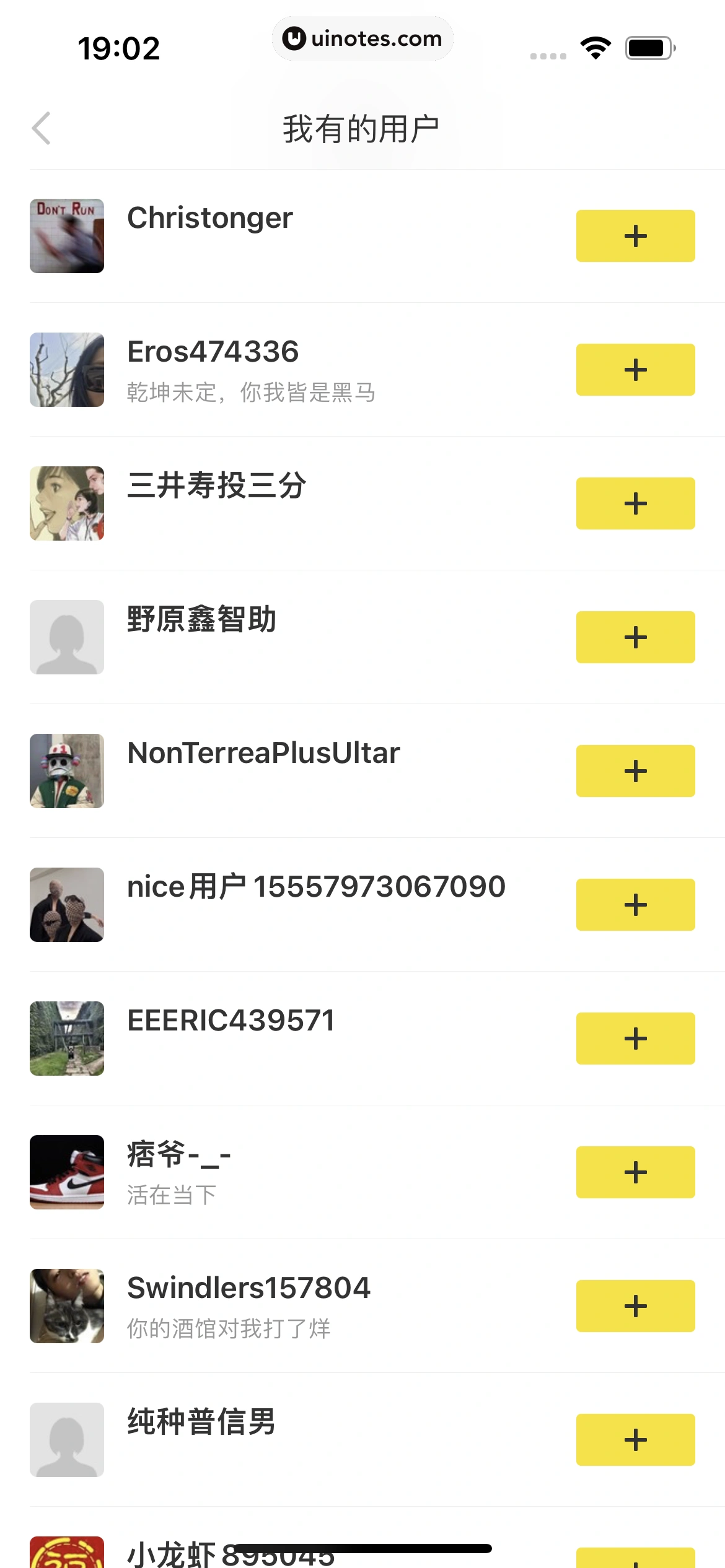Open the sneaker avatar of 痞爷-_-
725x1568 pixels.
(66, 1172)
